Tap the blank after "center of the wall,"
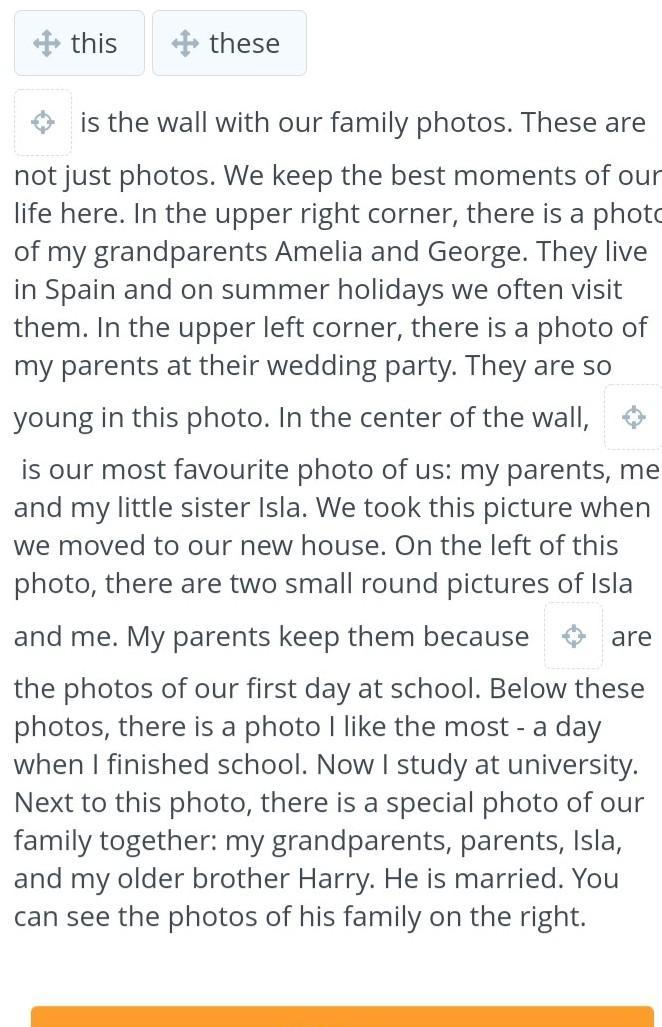662x1027 pixels. [633, 417]
